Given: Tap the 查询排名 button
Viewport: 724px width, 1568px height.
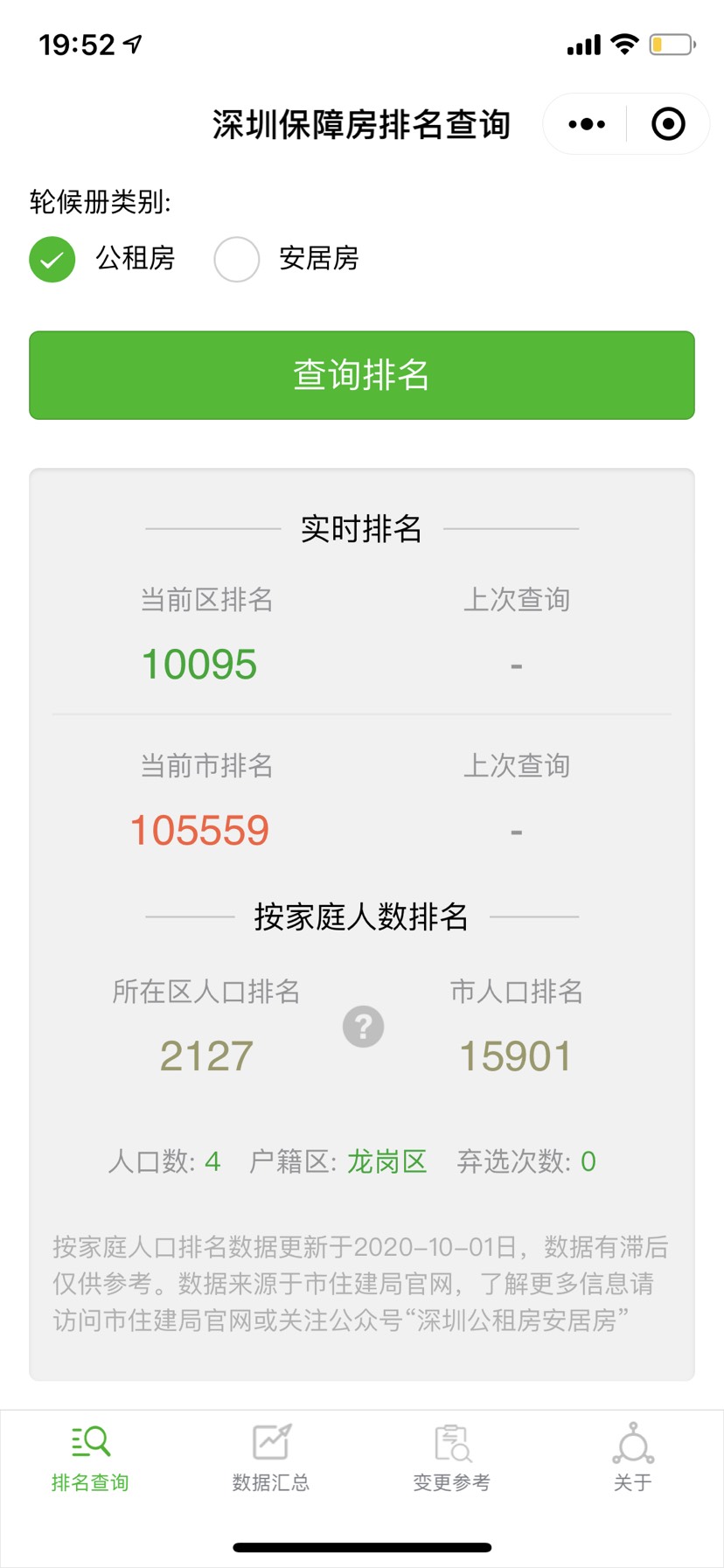Looking at the screenshot, I should click(x=362, y=375).
